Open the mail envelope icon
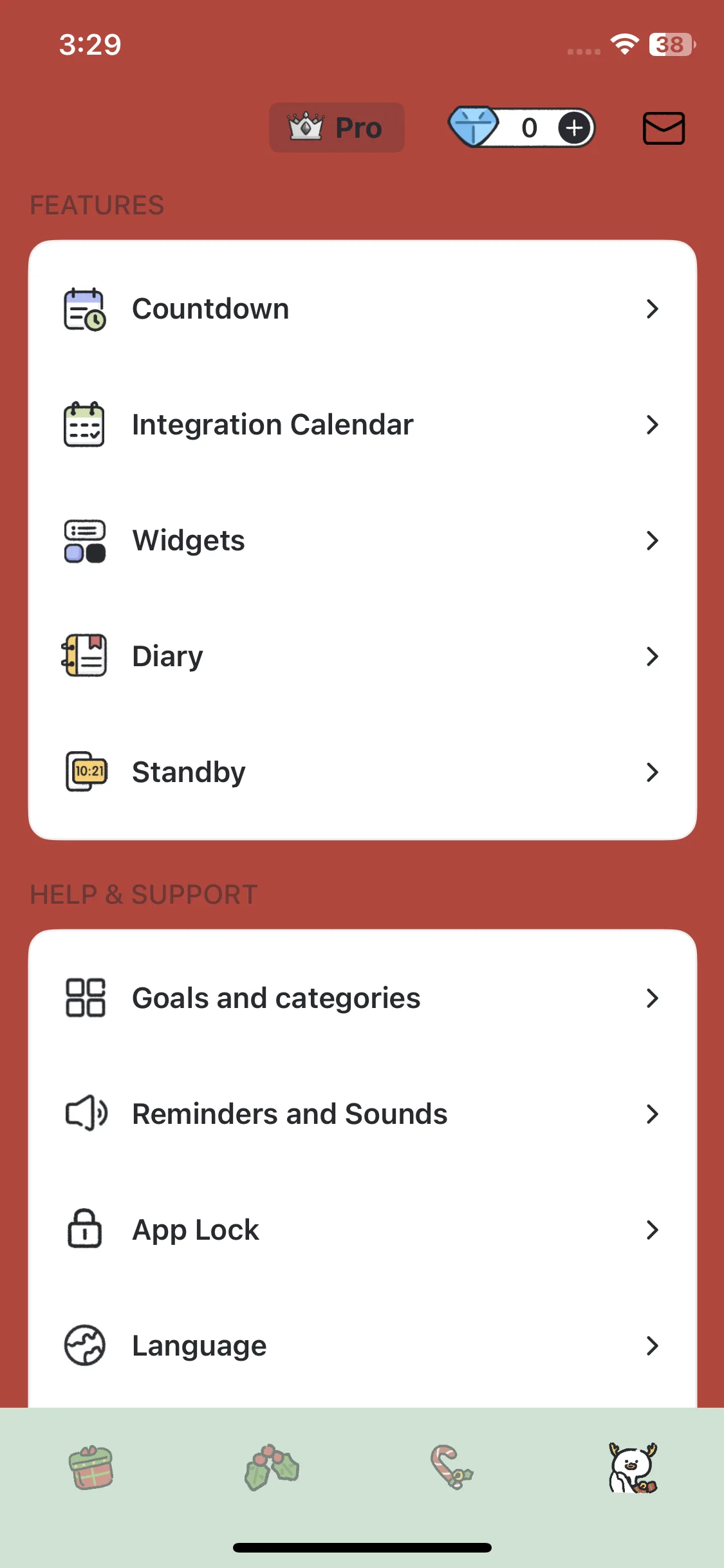Viewport: 724px width, 1568px height. coord(664,128)
